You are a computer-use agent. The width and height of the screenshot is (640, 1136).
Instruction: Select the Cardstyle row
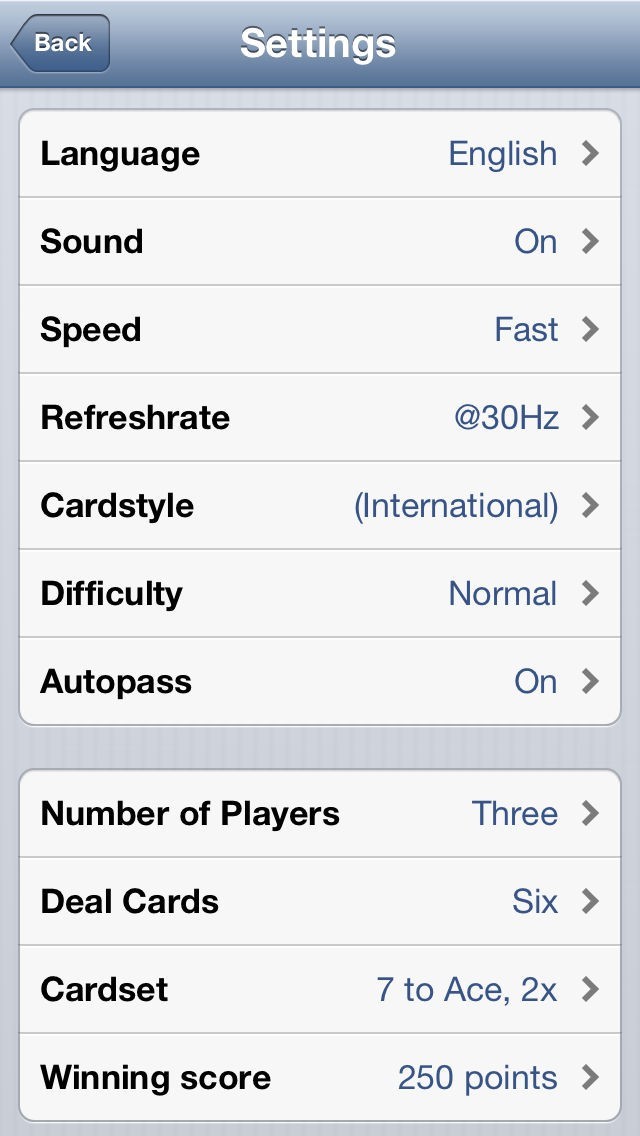point(320,506)
